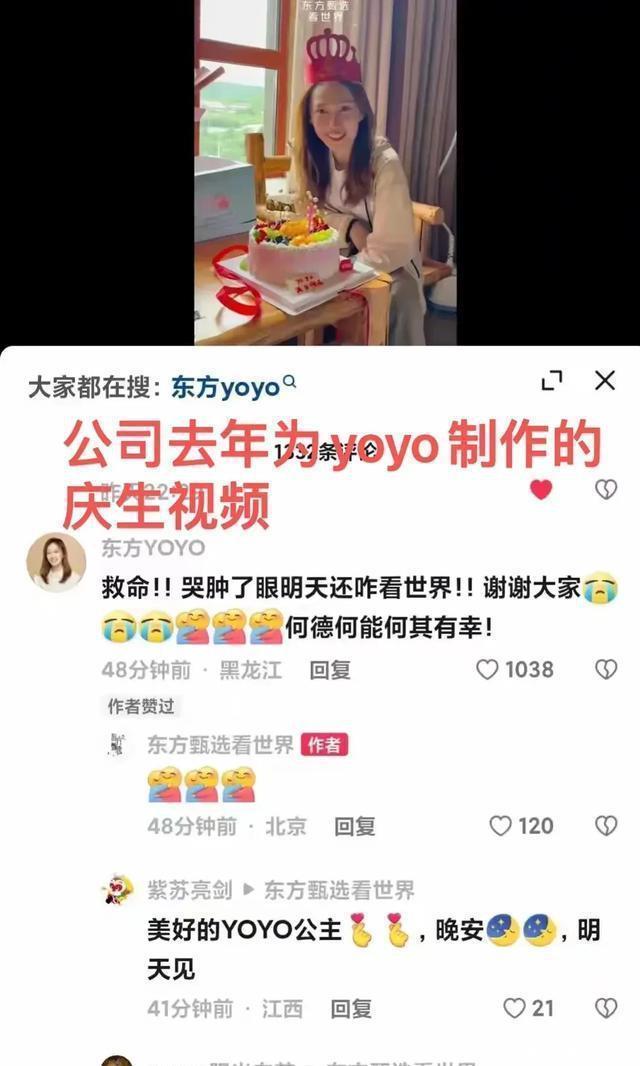
Task: Close the comments panel
Action: [x=605, y=380]
